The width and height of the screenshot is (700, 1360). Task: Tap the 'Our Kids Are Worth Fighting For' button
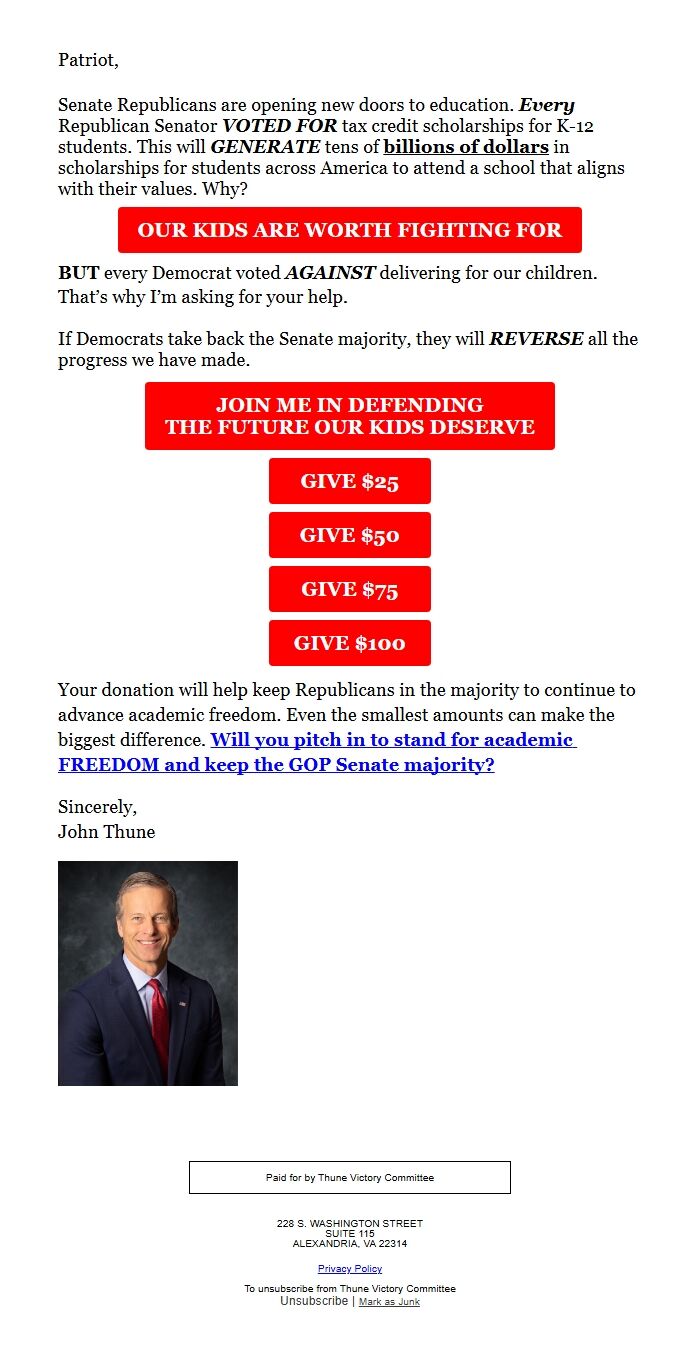[349, 230]
